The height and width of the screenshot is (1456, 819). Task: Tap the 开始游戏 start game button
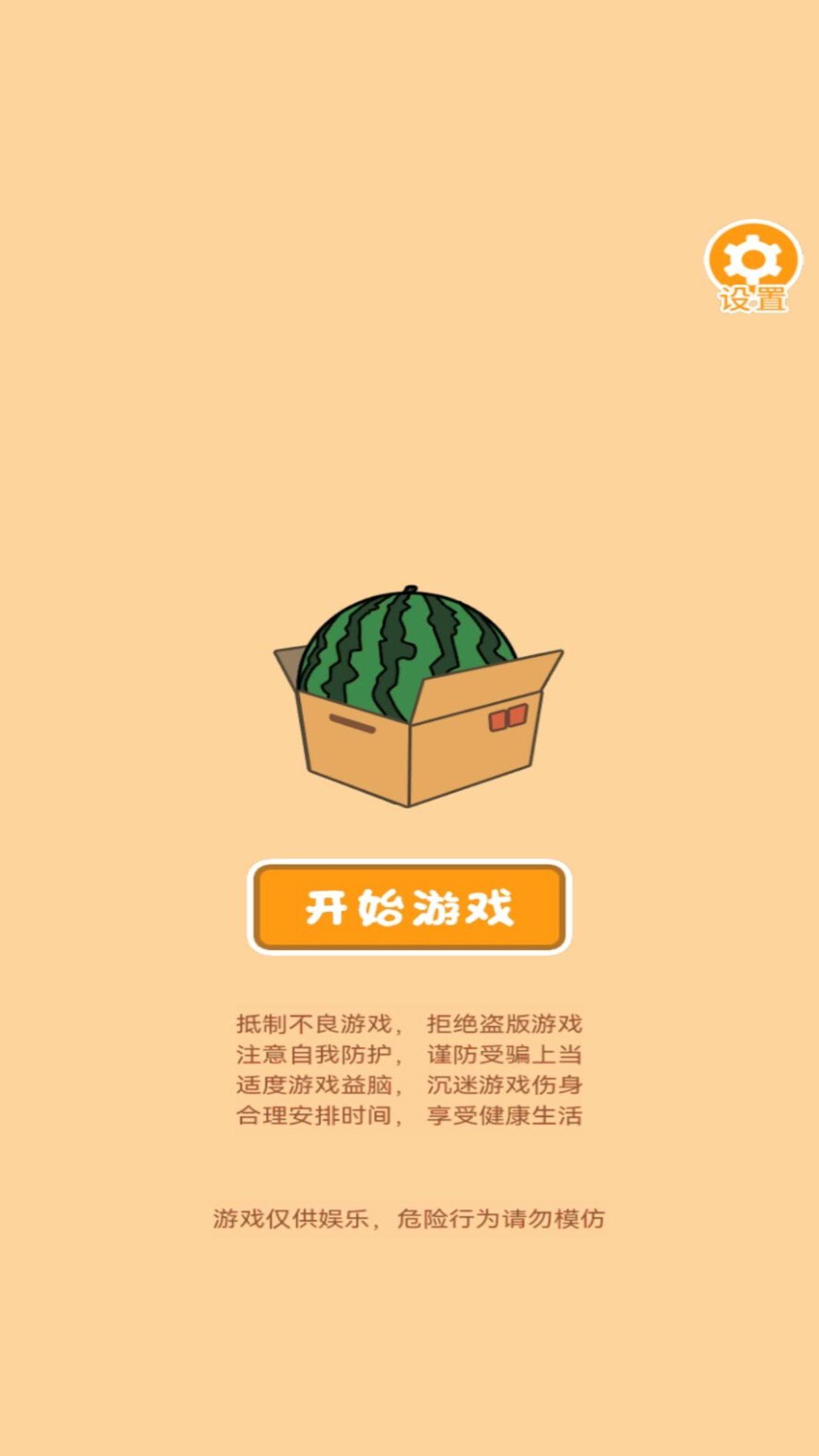[409, 907]
